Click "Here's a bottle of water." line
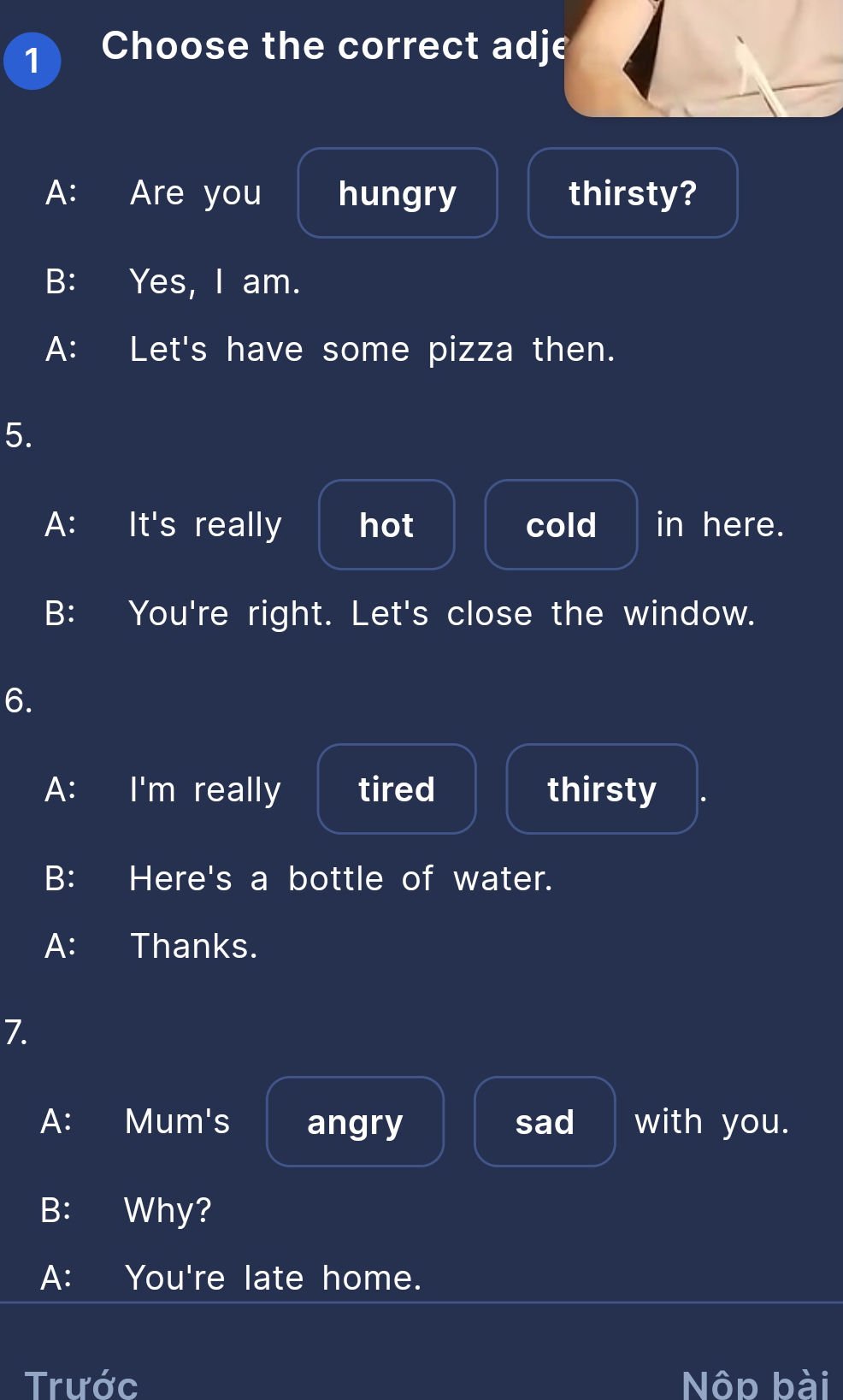The width and height of the screenshot is (843, 1400). click(340, 878)
